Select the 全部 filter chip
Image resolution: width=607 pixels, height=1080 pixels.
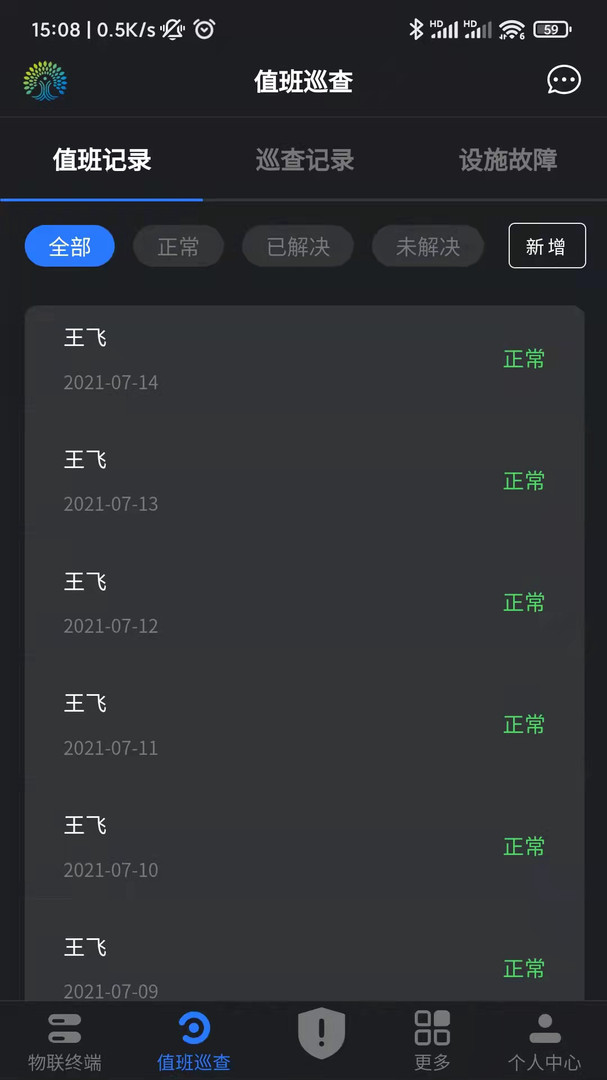pos(70,247)
